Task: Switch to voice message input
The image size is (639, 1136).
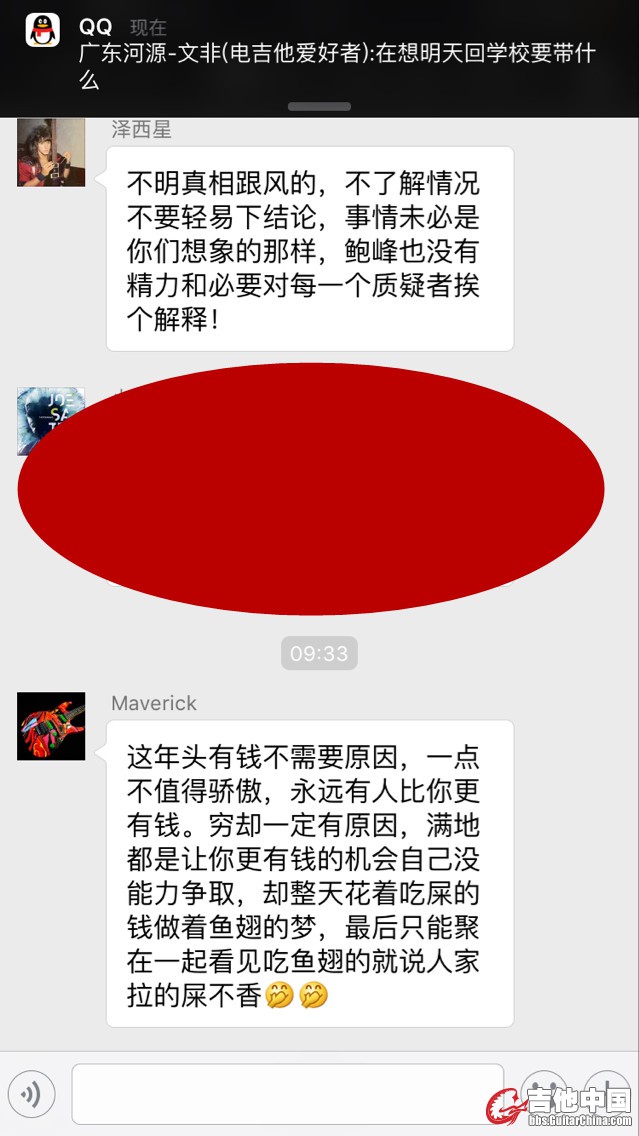Action: [x=31, y=1095]
